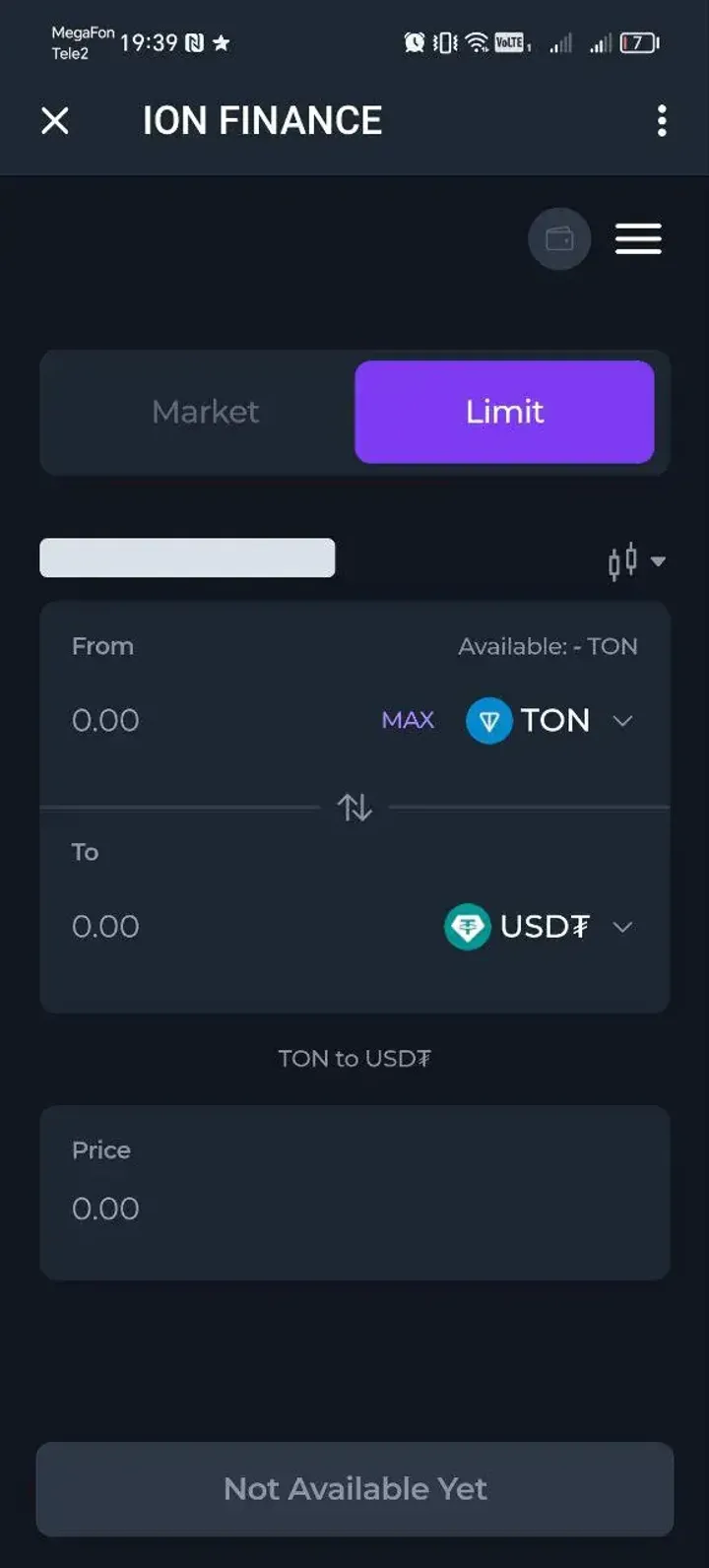Image resolution: width=709 pixels, height=1568 pixels.
Task: Click the swap direction arrows between From and To
Action: 354,806
